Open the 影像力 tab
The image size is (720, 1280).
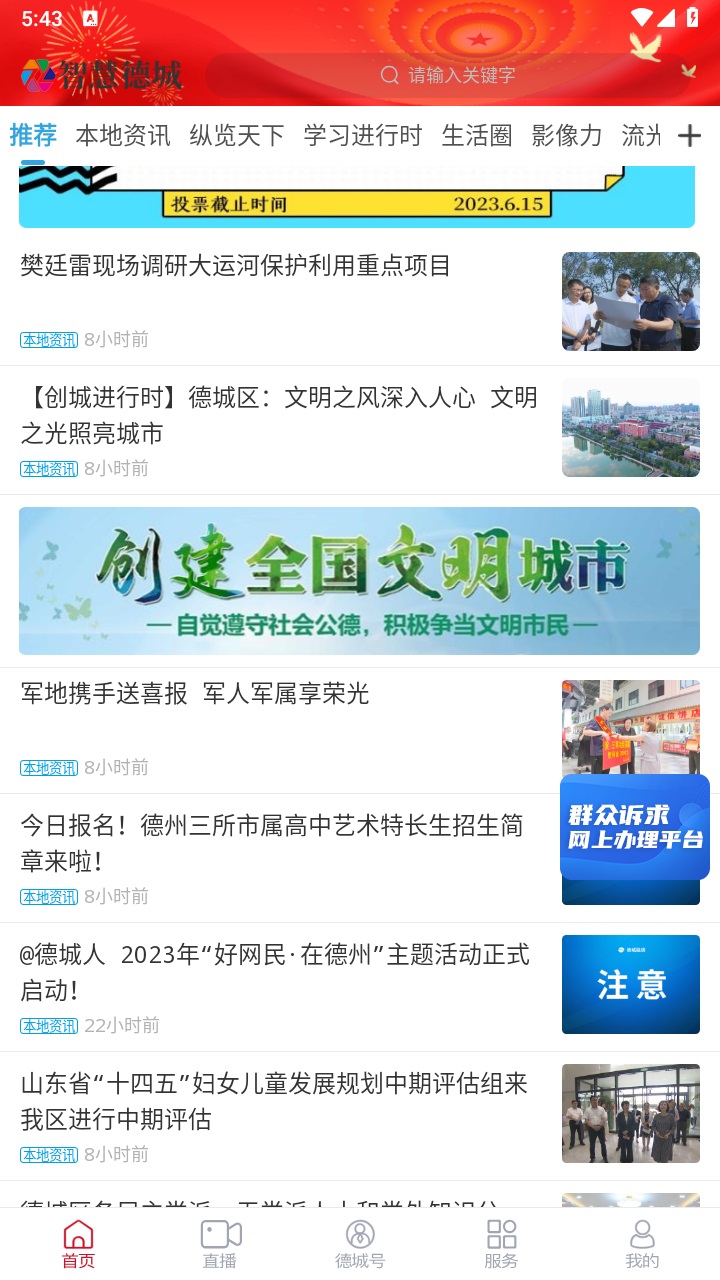click(x=567, y=136)
